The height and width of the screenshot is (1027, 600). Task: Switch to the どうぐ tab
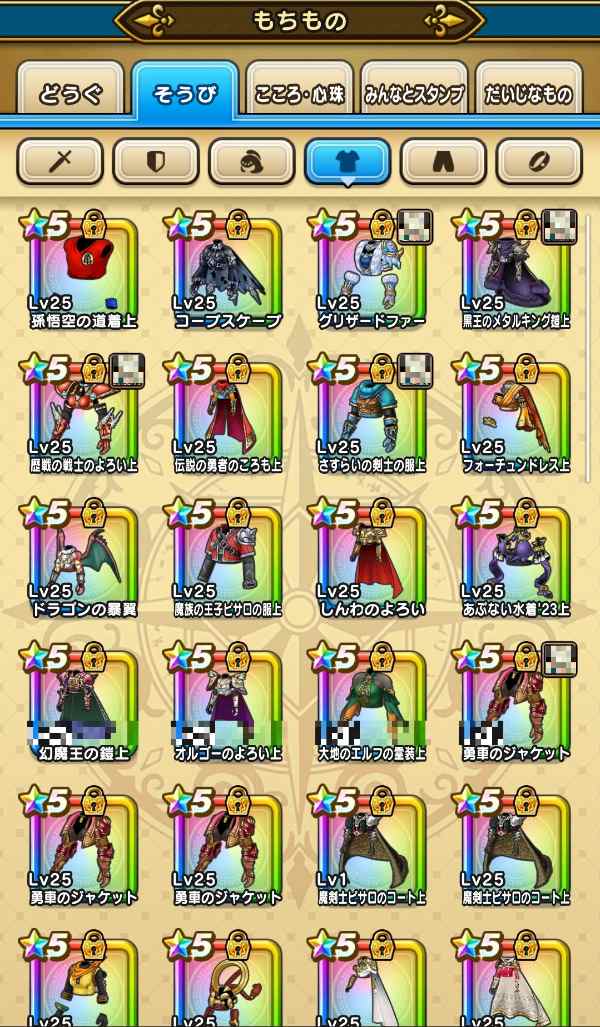70,94
